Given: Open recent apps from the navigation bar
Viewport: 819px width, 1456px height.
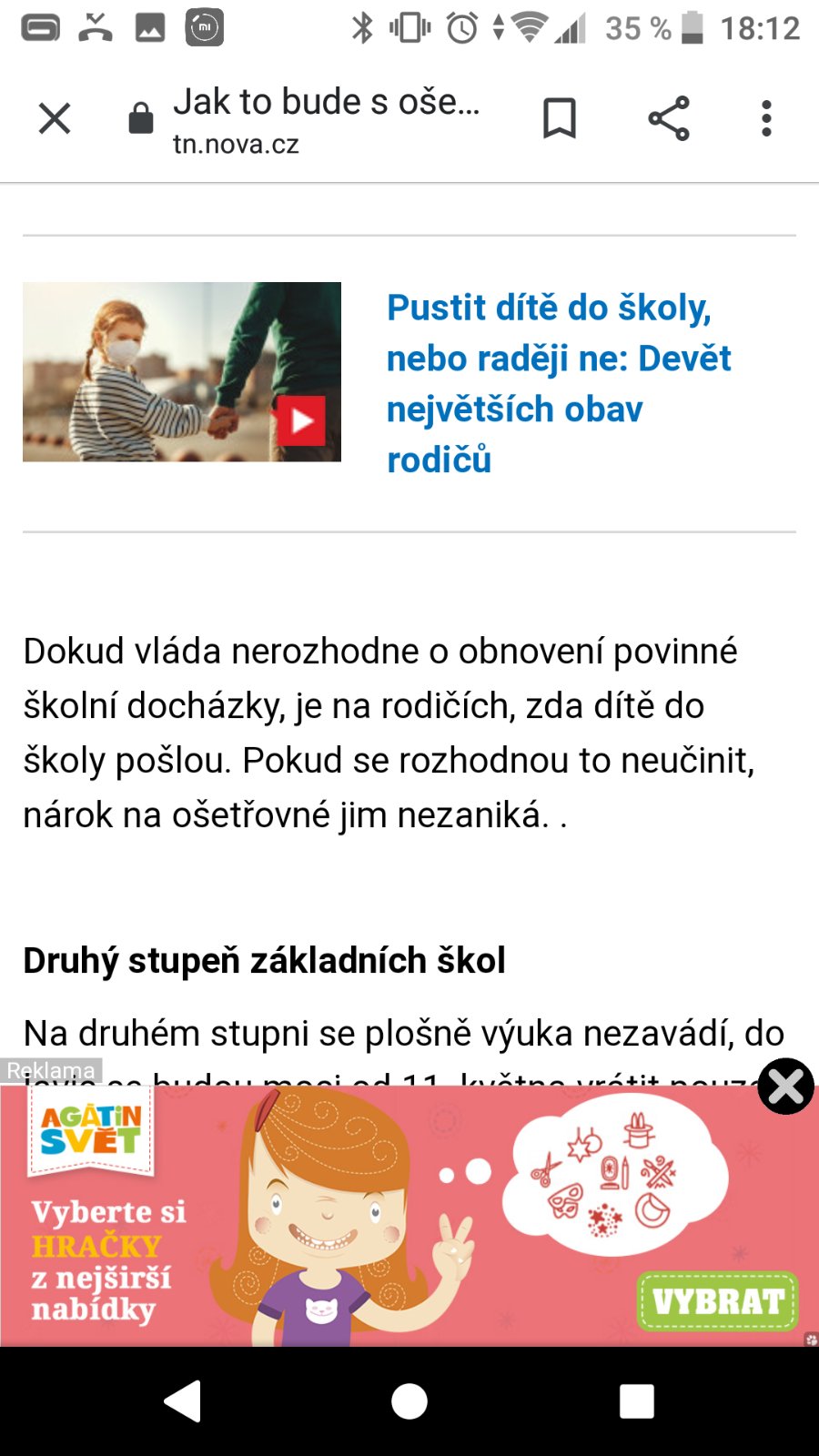Looking at the screenshot, I should [636, 1401].
